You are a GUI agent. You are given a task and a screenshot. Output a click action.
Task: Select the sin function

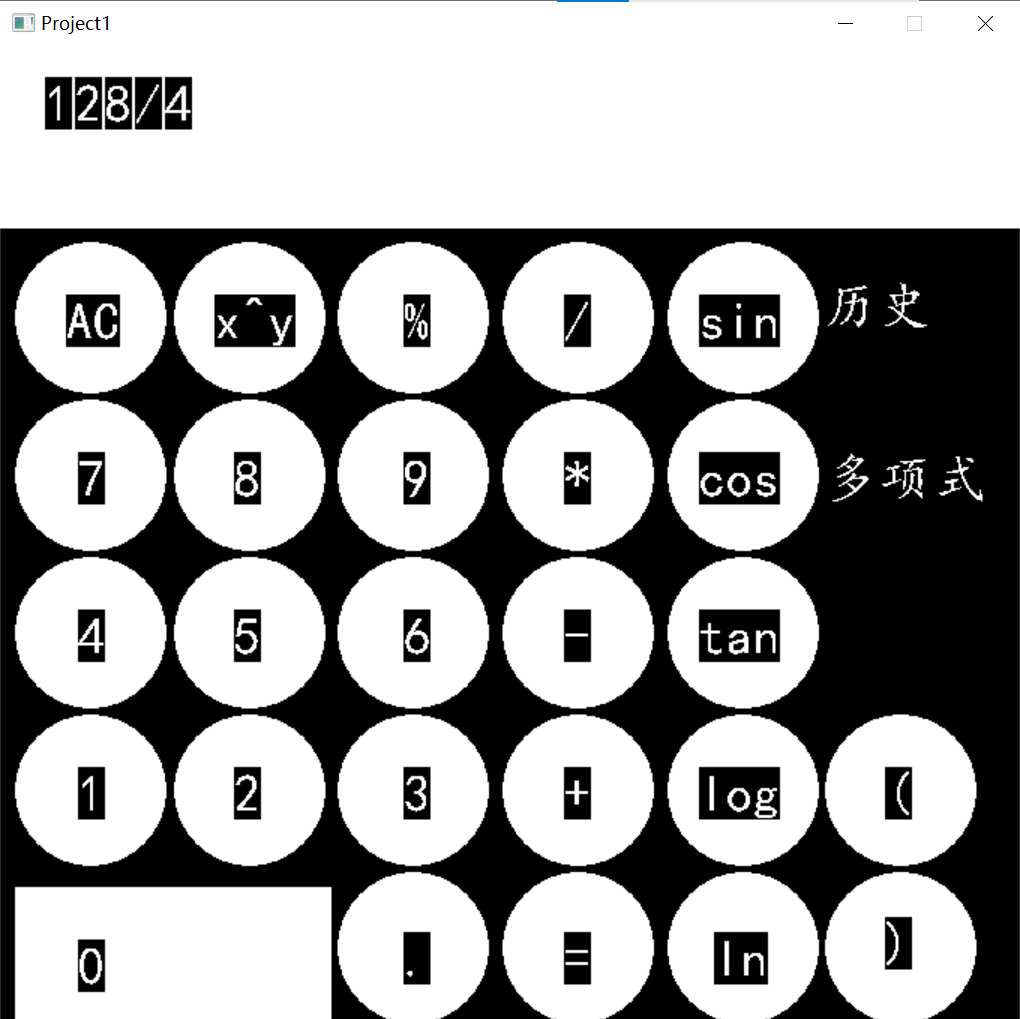(x=742, y=320)
